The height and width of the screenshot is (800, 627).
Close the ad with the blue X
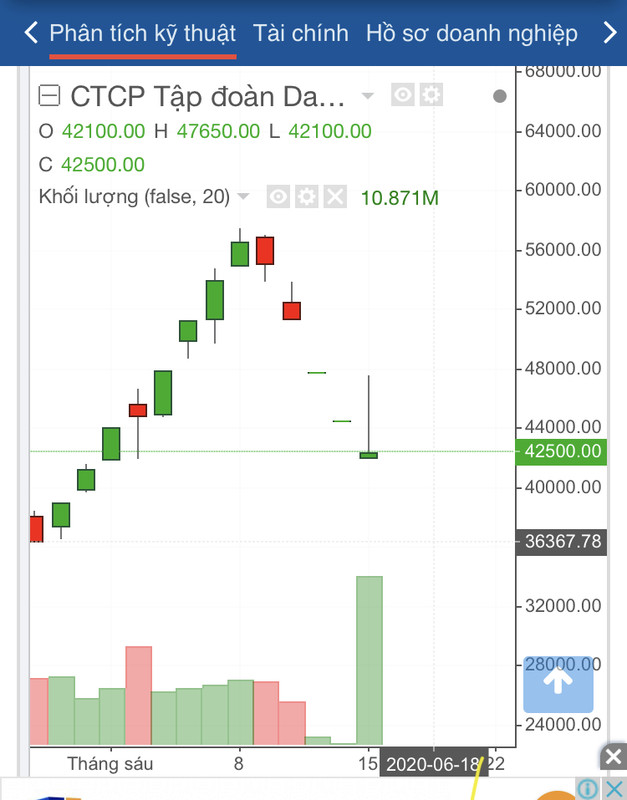tap(614, 790)
